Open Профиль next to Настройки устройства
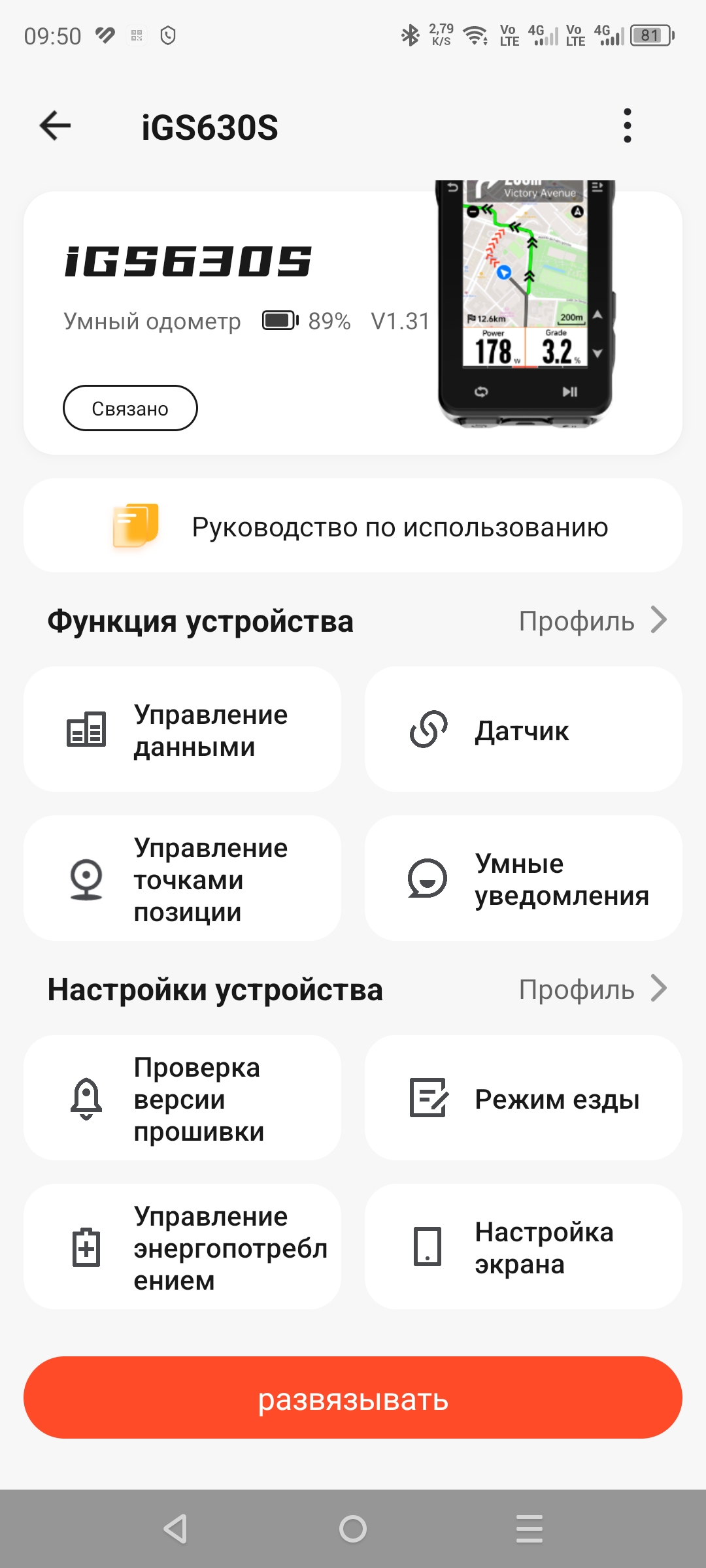Screen dimensions: 706x1568 [592, 989]
